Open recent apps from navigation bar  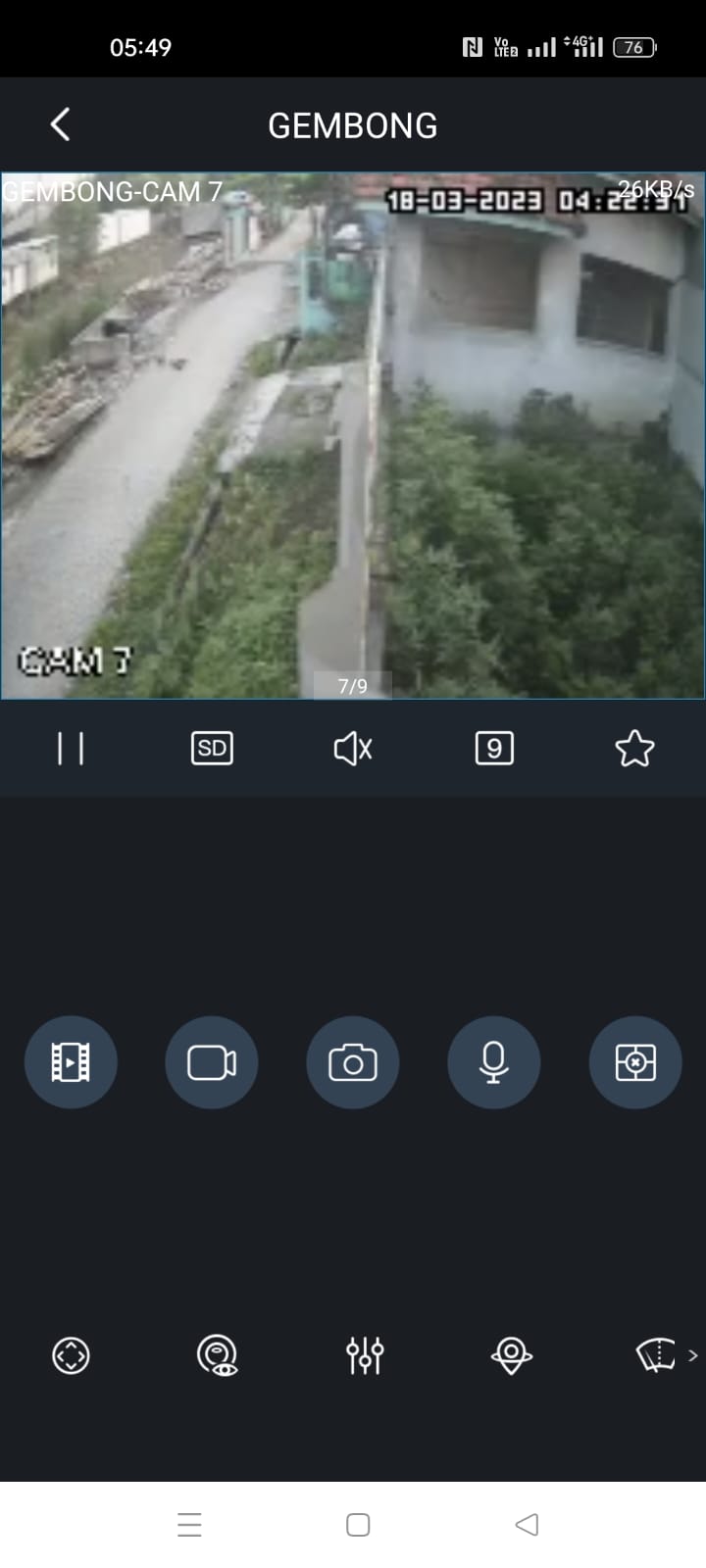189,1524
